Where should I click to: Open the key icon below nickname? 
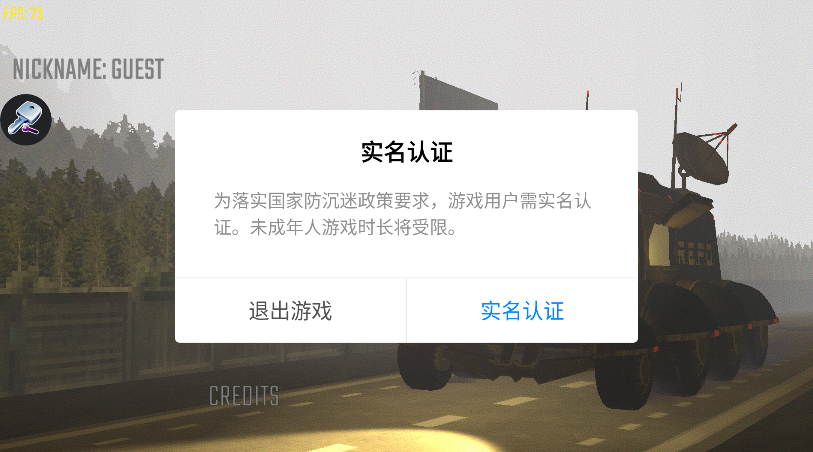tap(24, 120)
